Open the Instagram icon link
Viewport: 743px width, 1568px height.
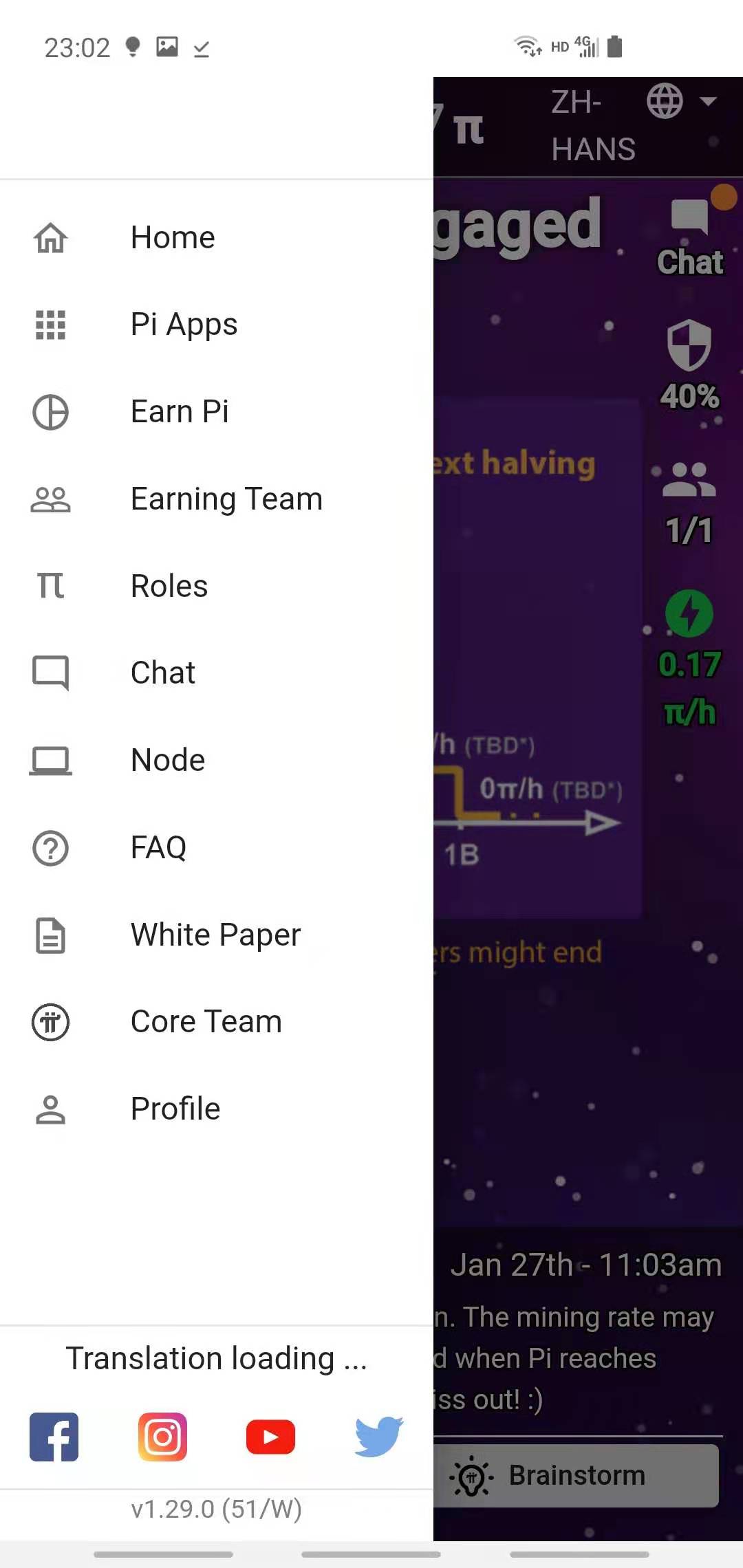162,1437
